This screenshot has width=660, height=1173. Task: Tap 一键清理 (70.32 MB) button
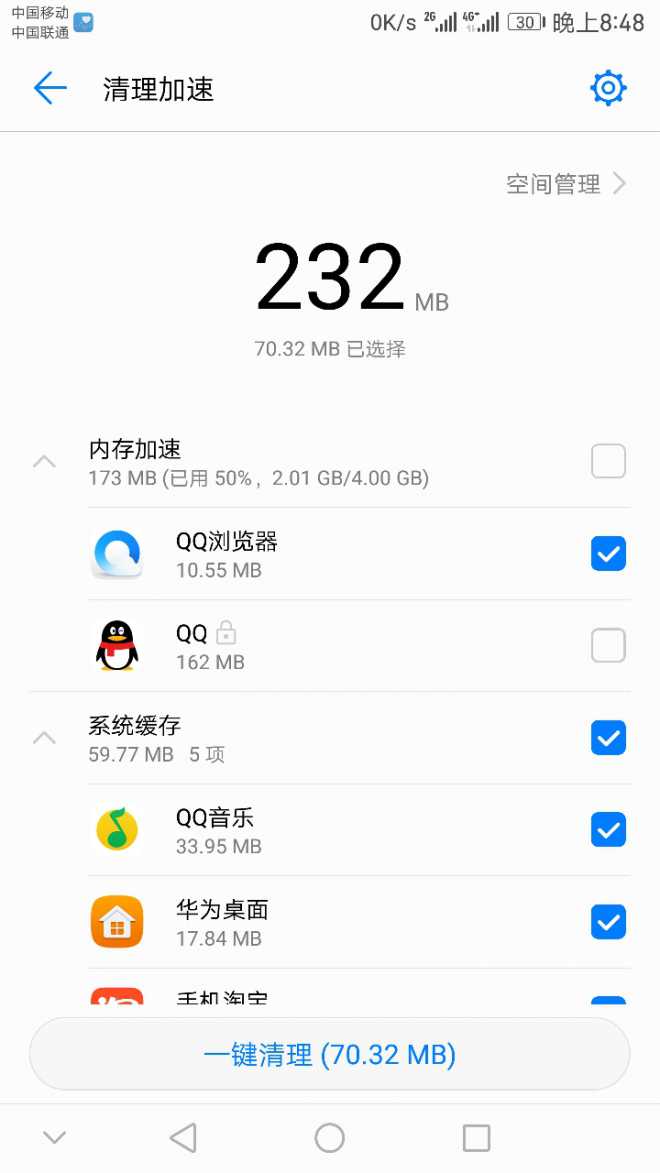coord(330,1054)
